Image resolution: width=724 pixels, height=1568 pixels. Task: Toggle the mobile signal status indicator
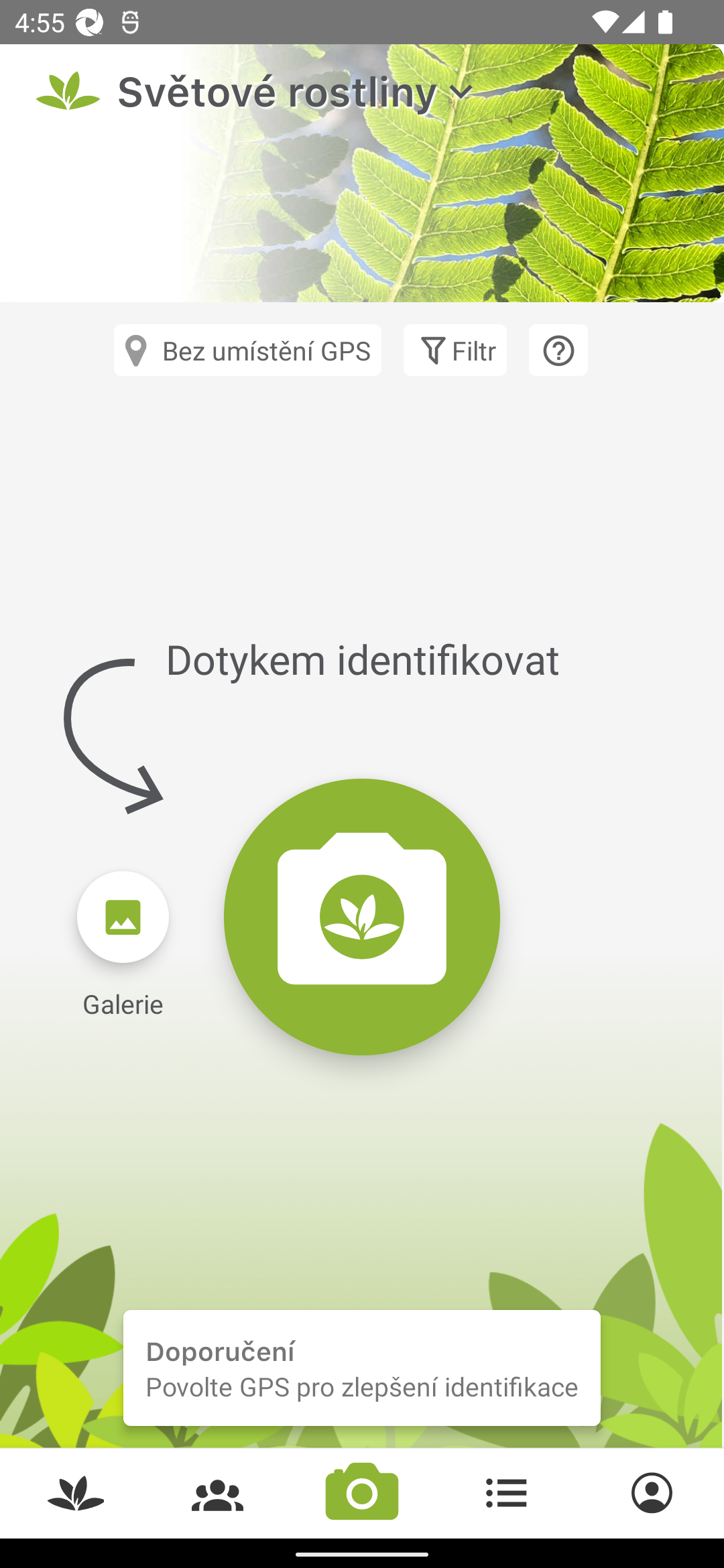pyautogui.click(x=632, y=21)
